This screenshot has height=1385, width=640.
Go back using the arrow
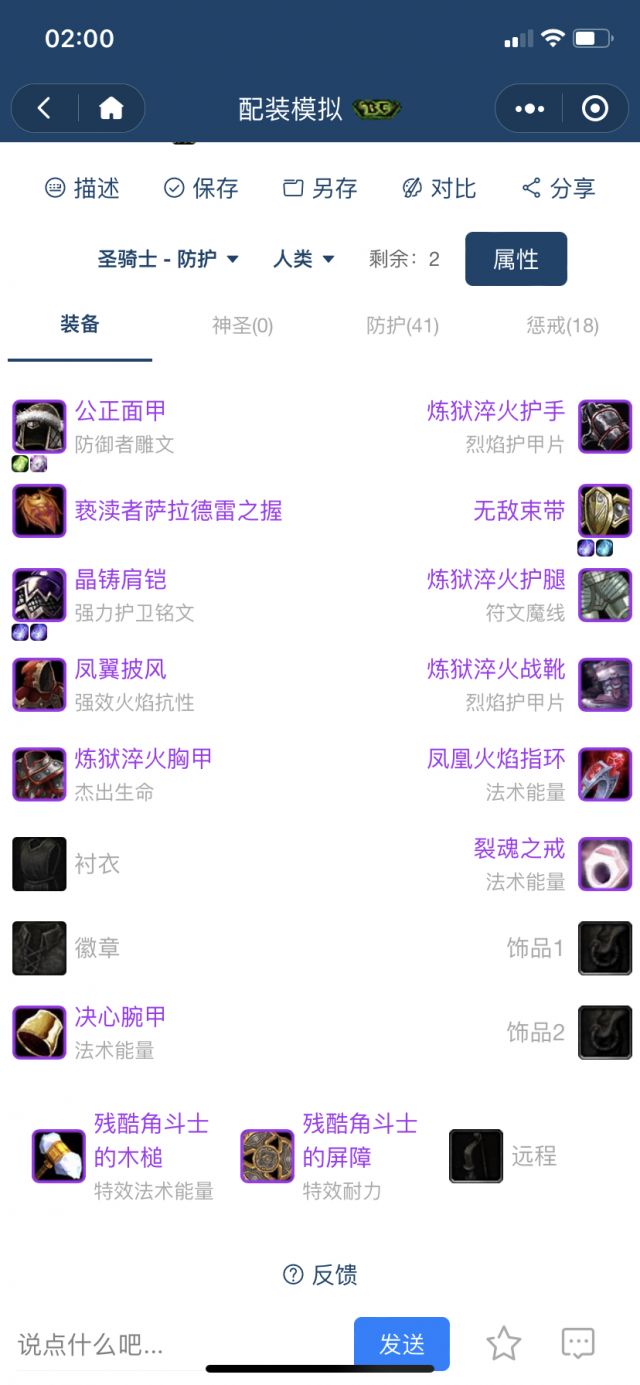point(44,108)
